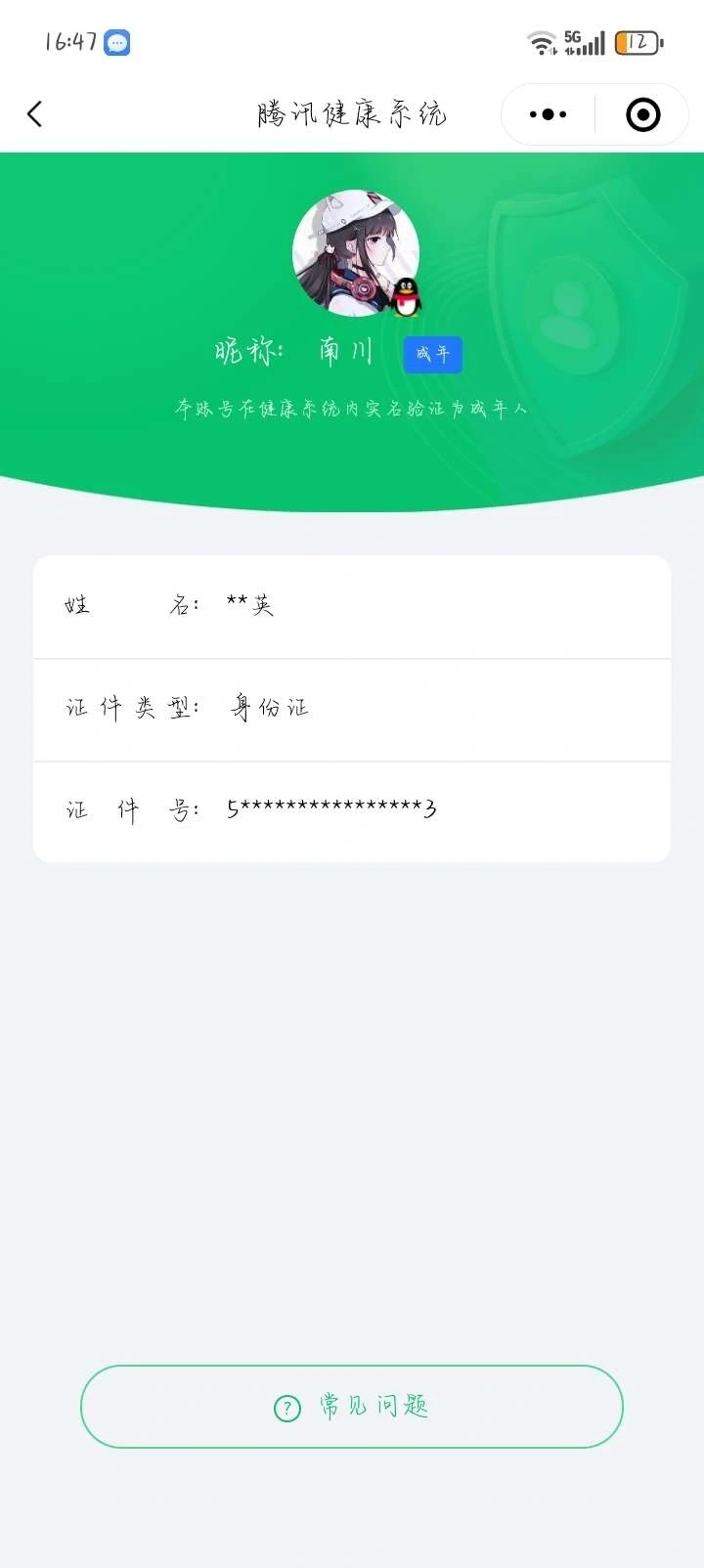Viewport: 704px width, 1568px height.
Task: Click the back arrow to leave health system
Action: pos(35,113)
